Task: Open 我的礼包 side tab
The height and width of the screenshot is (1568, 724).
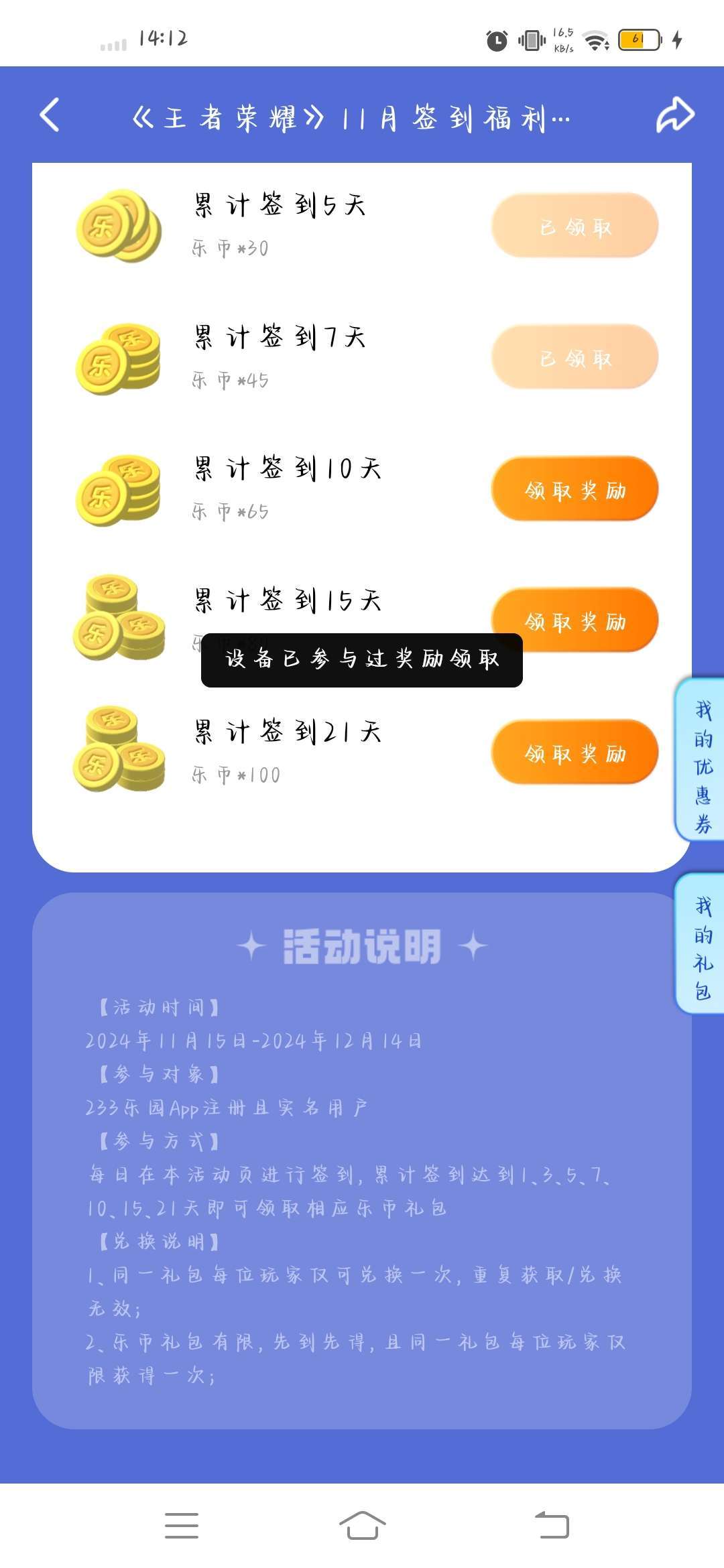Action: 701,943
